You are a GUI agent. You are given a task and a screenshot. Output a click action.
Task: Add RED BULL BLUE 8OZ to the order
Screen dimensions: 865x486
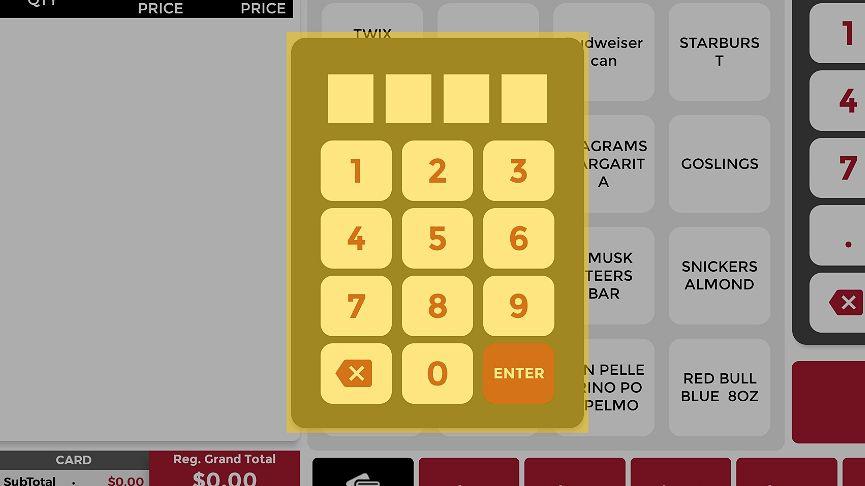pyautogui.click(x=719, y=387)
